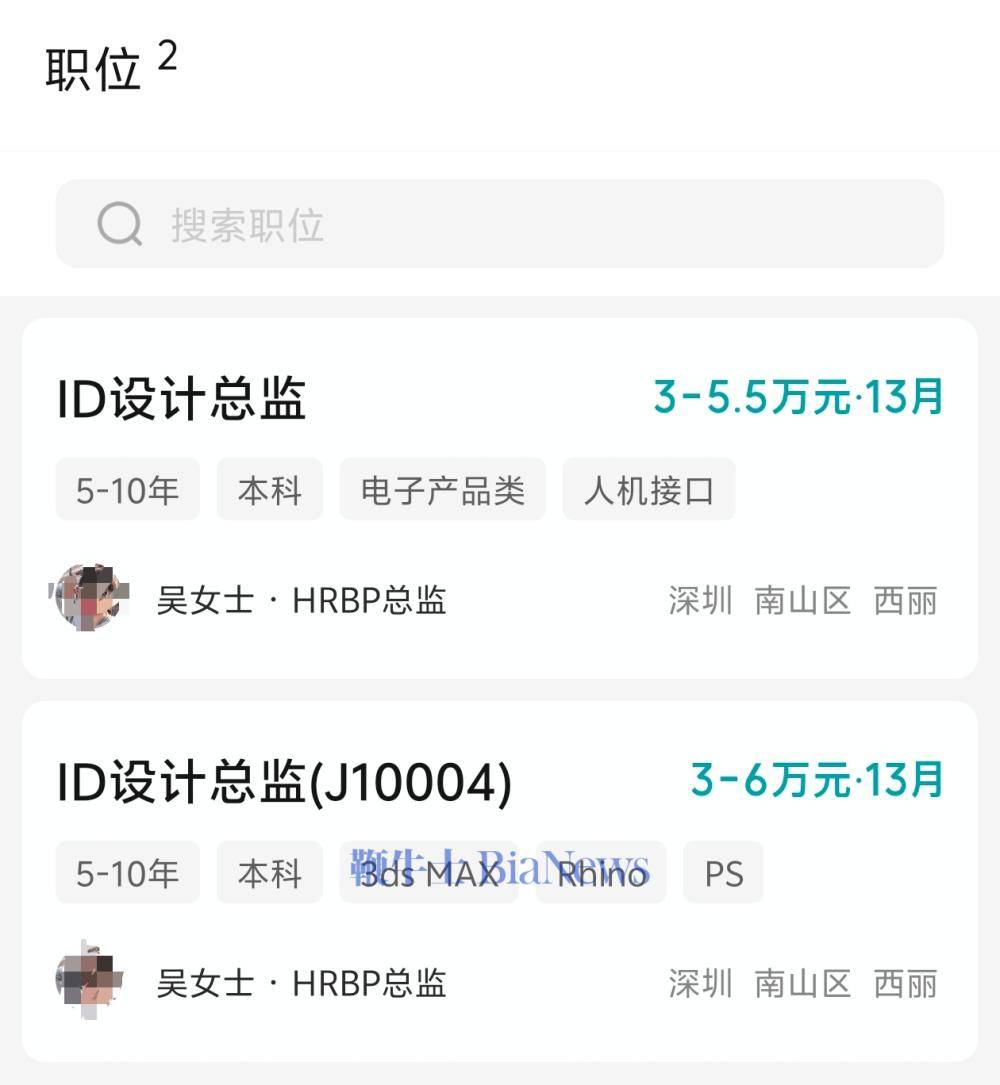Click the 人机接口 skill tag
Screen dimensions: 1000x1085
[x=648, y=489]
